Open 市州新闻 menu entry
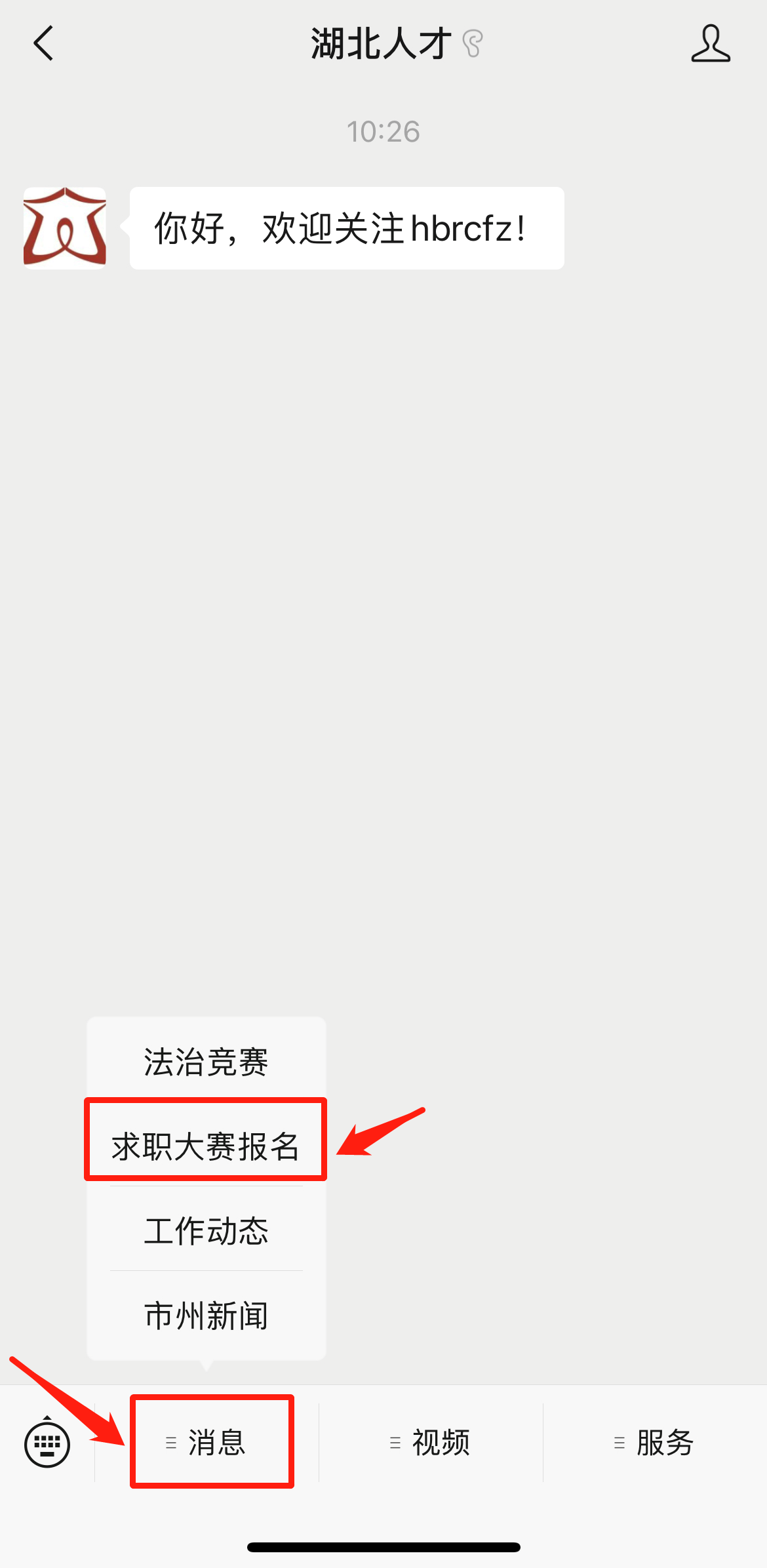The height and width of the screenshot is (1568, 767). tap(206, 1315)
